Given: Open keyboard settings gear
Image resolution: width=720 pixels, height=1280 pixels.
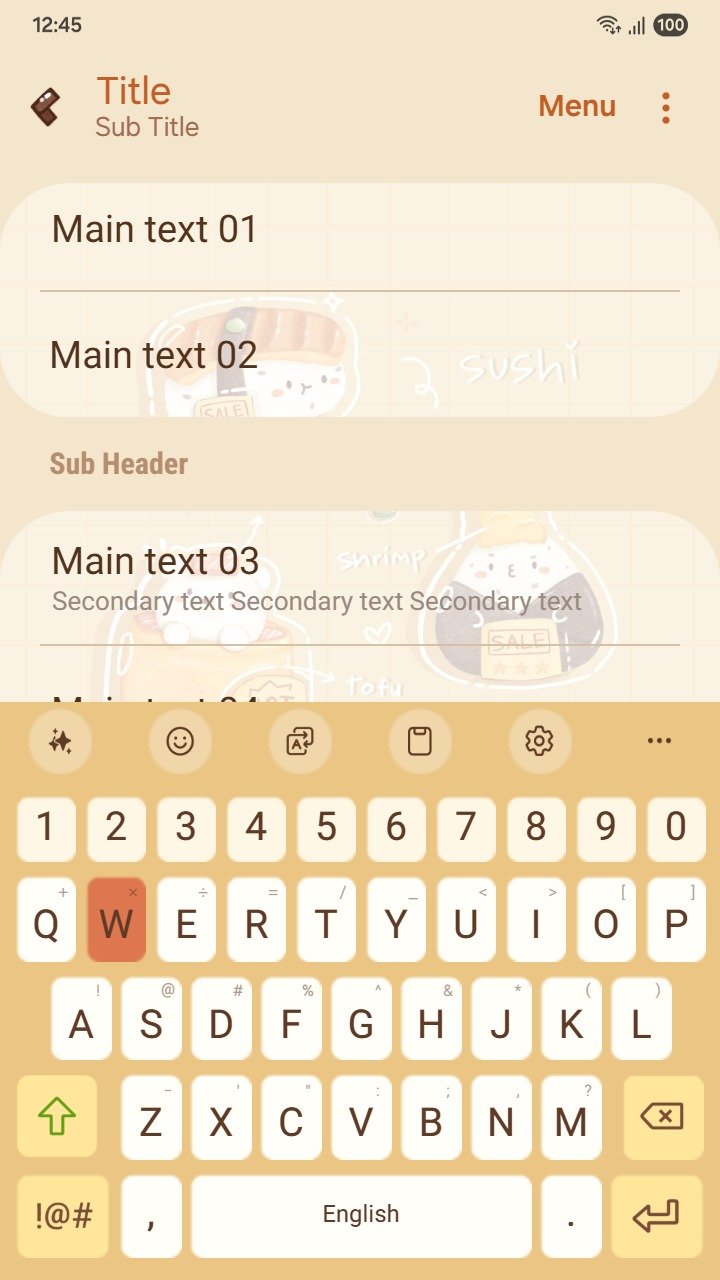Looking at the screenshot, I should coord(539,741).
